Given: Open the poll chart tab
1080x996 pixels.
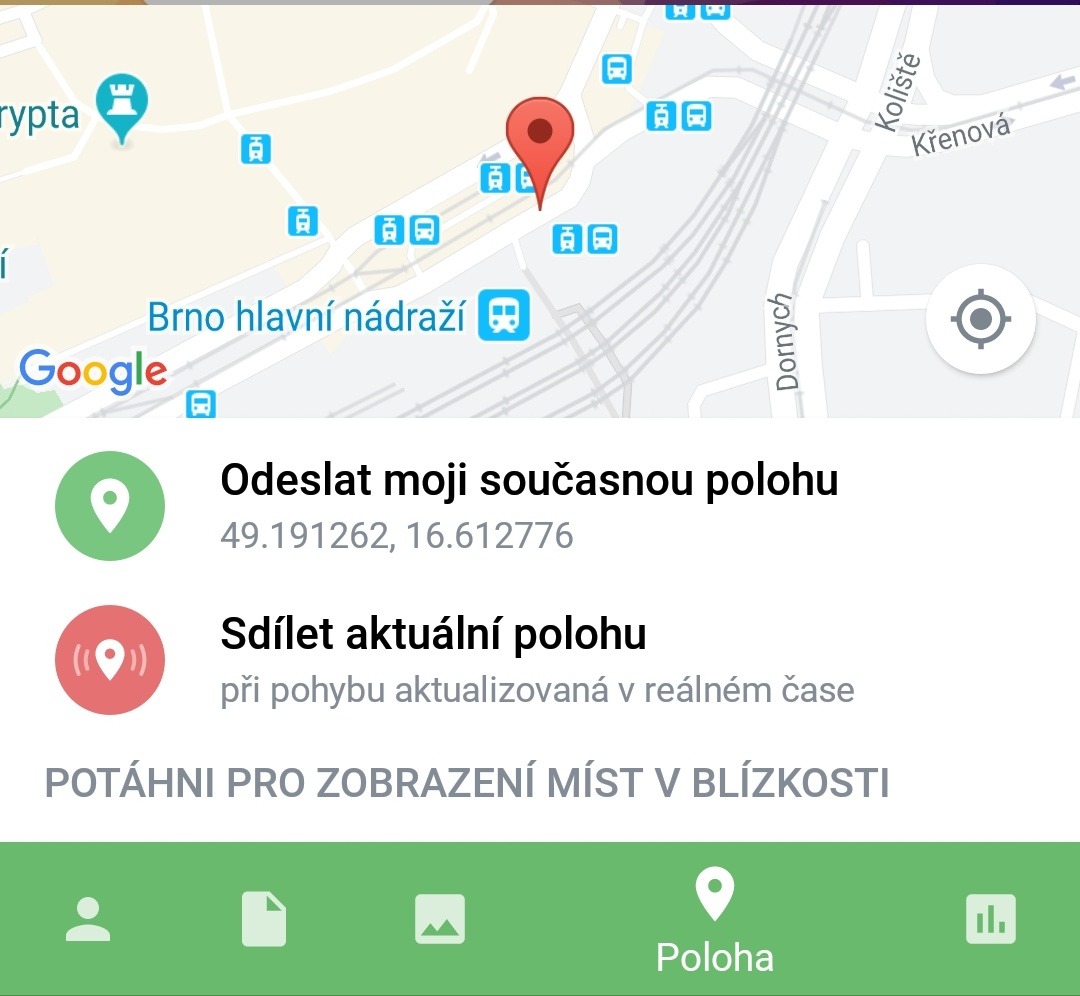Looking at the screenshot, I should pos(990,919).
